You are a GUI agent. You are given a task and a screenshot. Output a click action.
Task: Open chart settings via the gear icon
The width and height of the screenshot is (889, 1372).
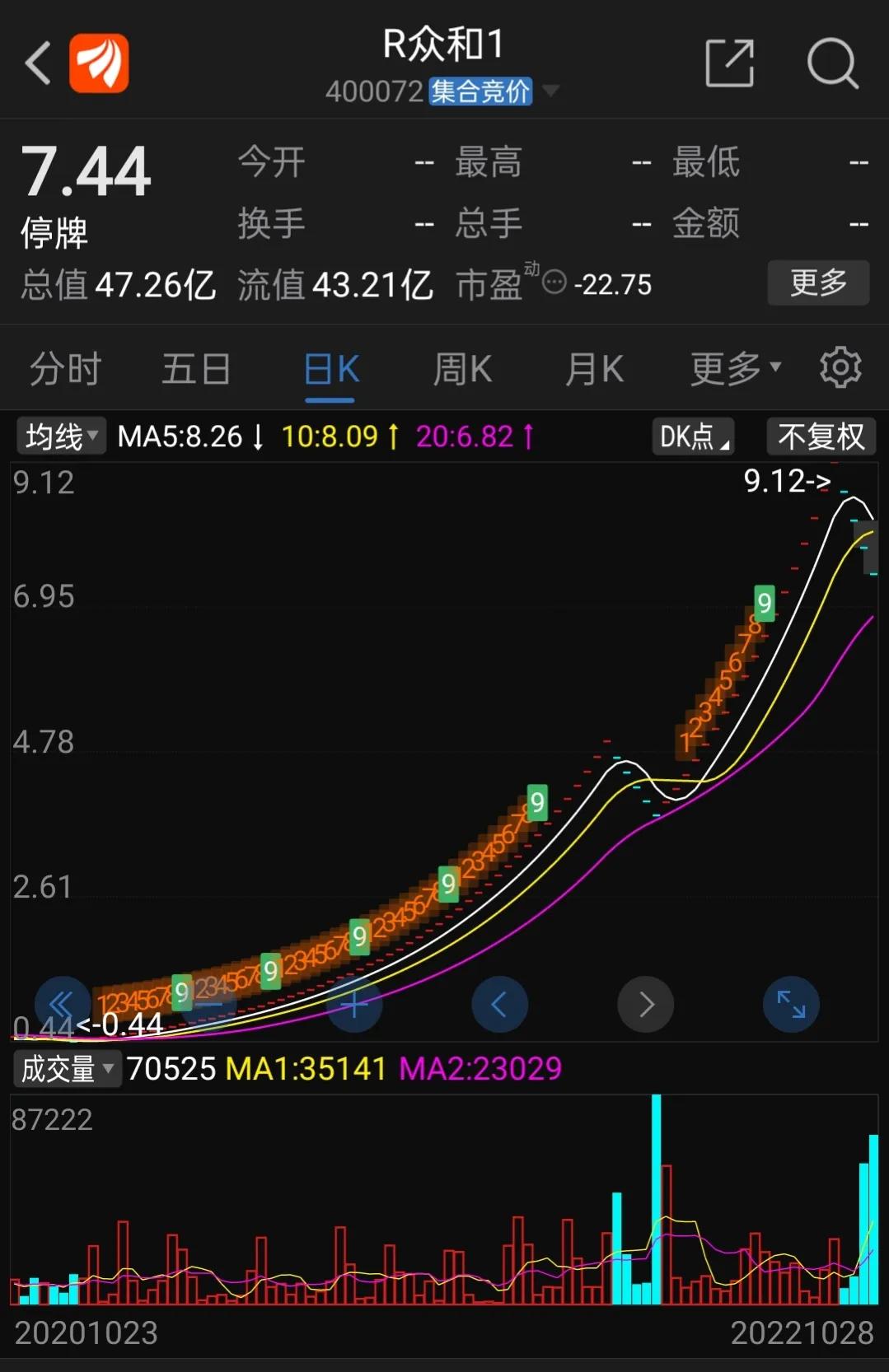[840, 368]
